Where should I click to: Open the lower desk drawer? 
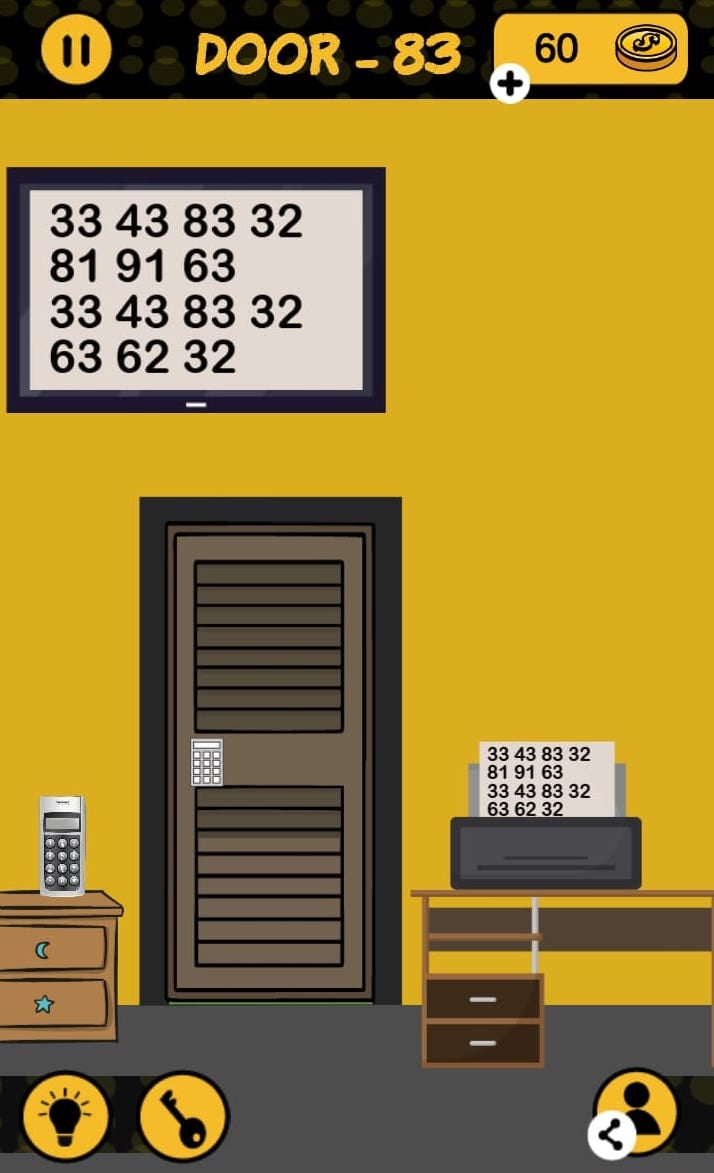pyautogui.click(x=483, y=1043)
